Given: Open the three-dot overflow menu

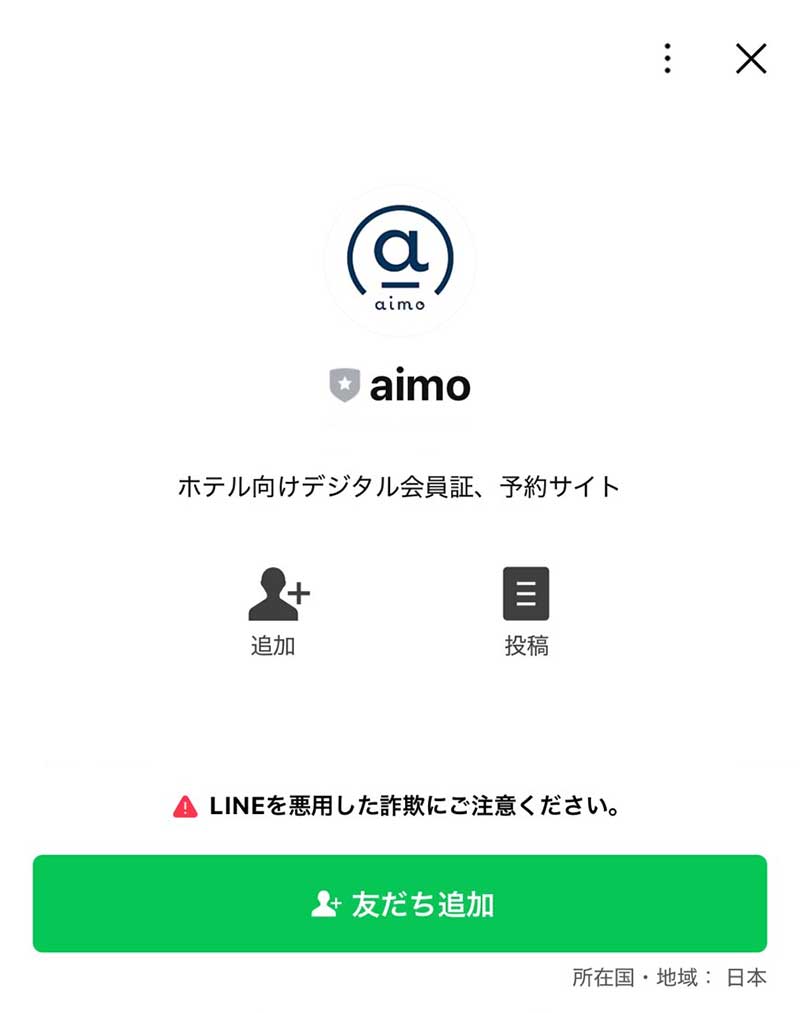Looking at the screenshot, I should pos(667,59).
